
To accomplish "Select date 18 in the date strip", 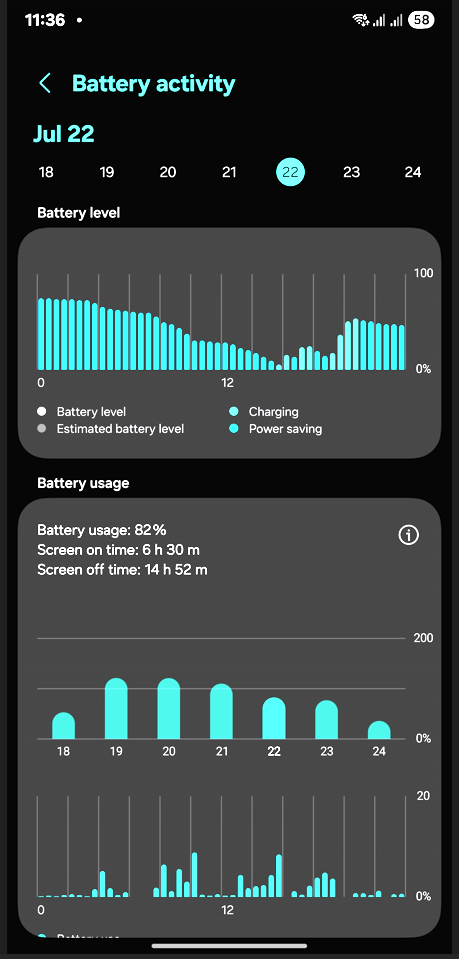I will click(46, 172).
